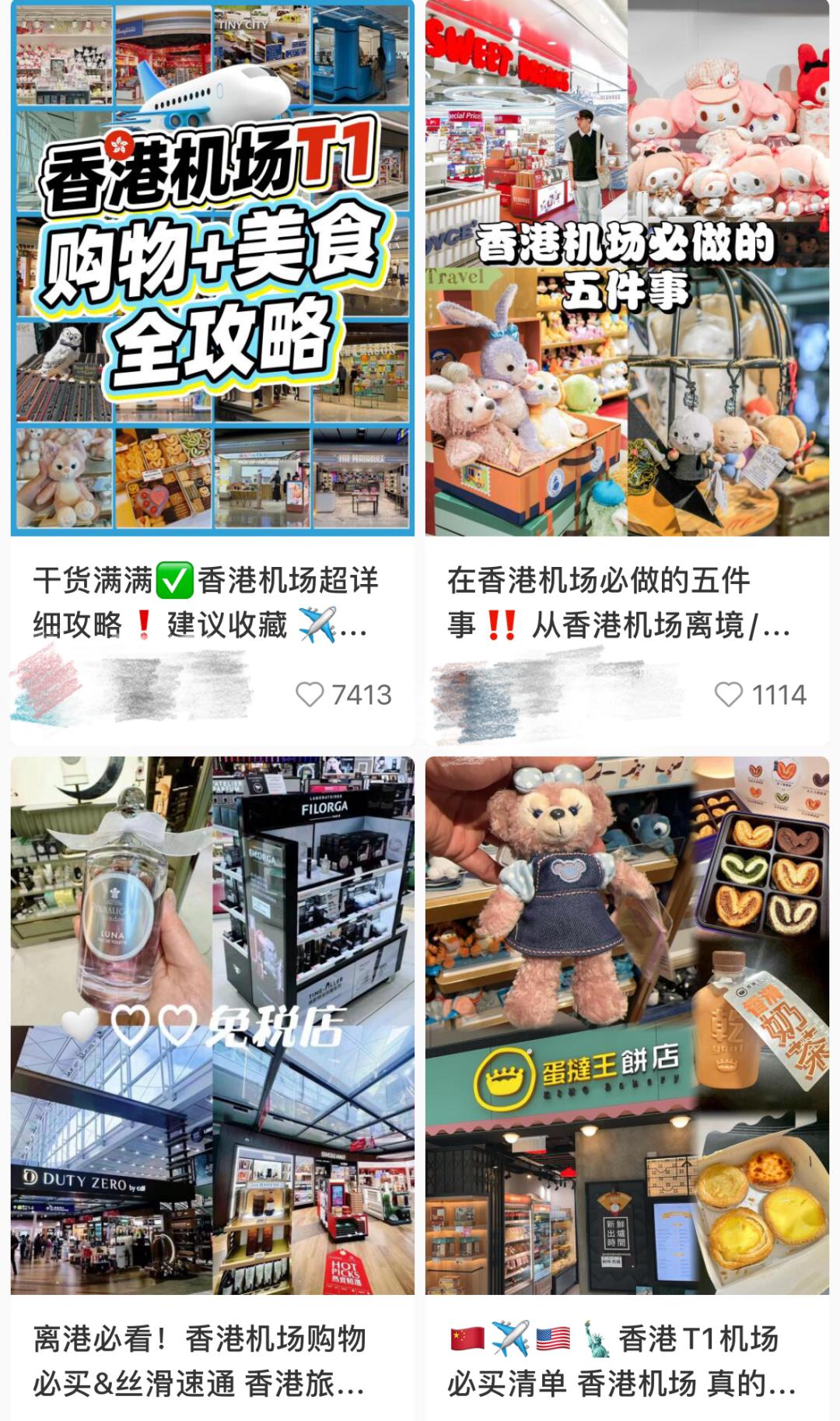Like the post with 7413 likes

point(310,694)
